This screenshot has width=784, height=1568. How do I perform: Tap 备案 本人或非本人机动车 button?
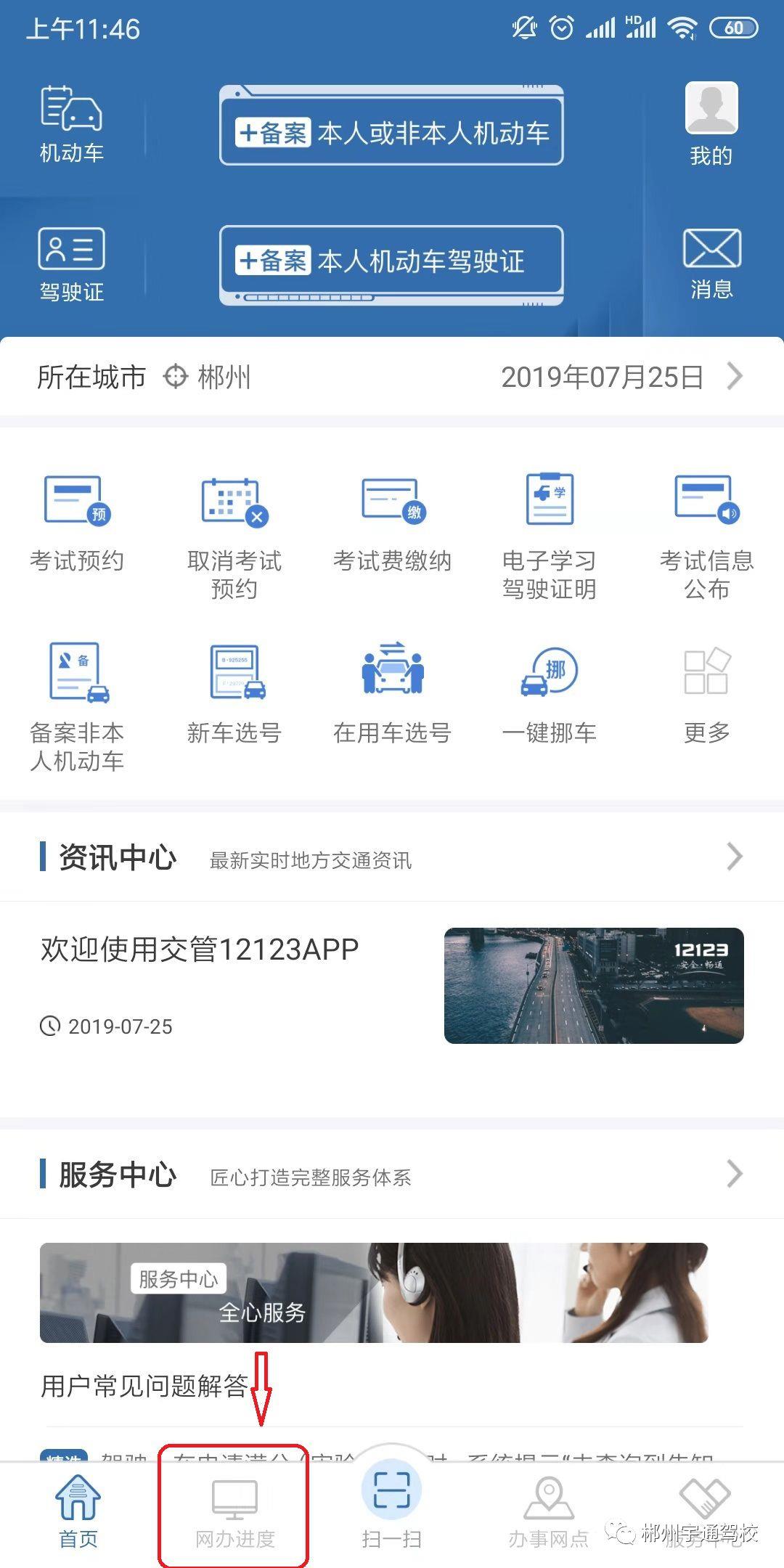click(x=392, y=133)
